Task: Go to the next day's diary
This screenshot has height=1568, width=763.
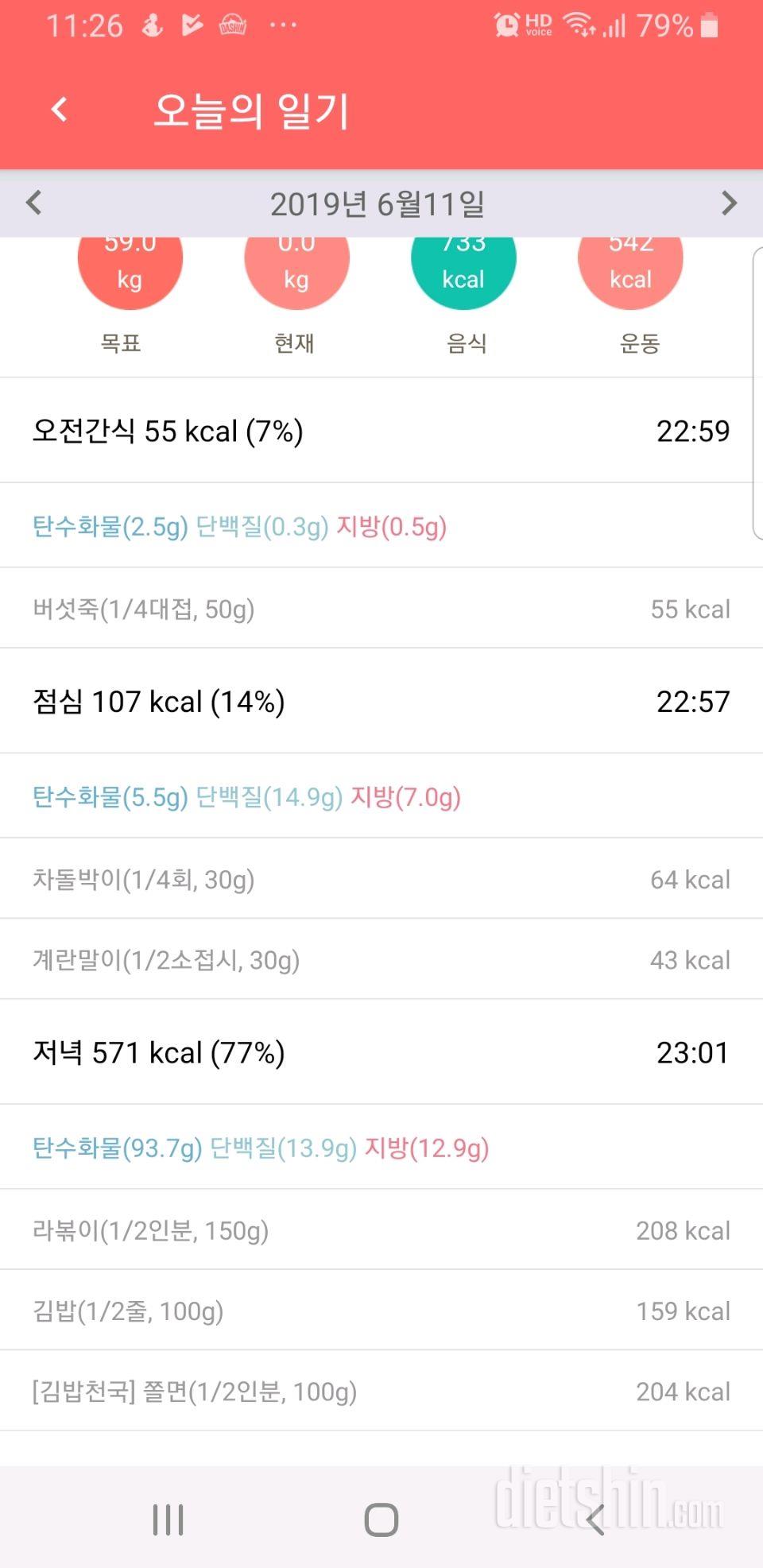Action: (729, 203)
